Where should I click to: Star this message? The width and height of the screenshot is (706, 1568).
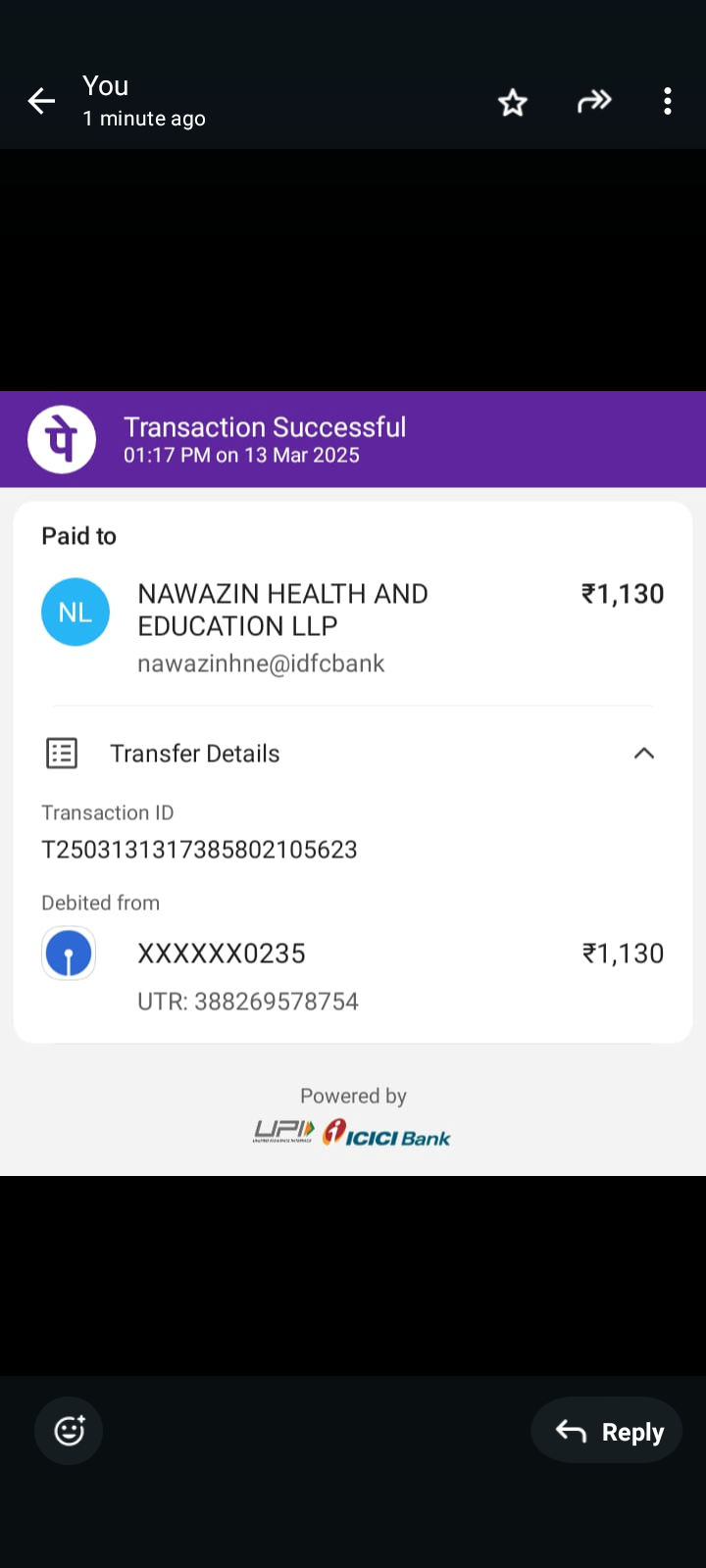513,102
